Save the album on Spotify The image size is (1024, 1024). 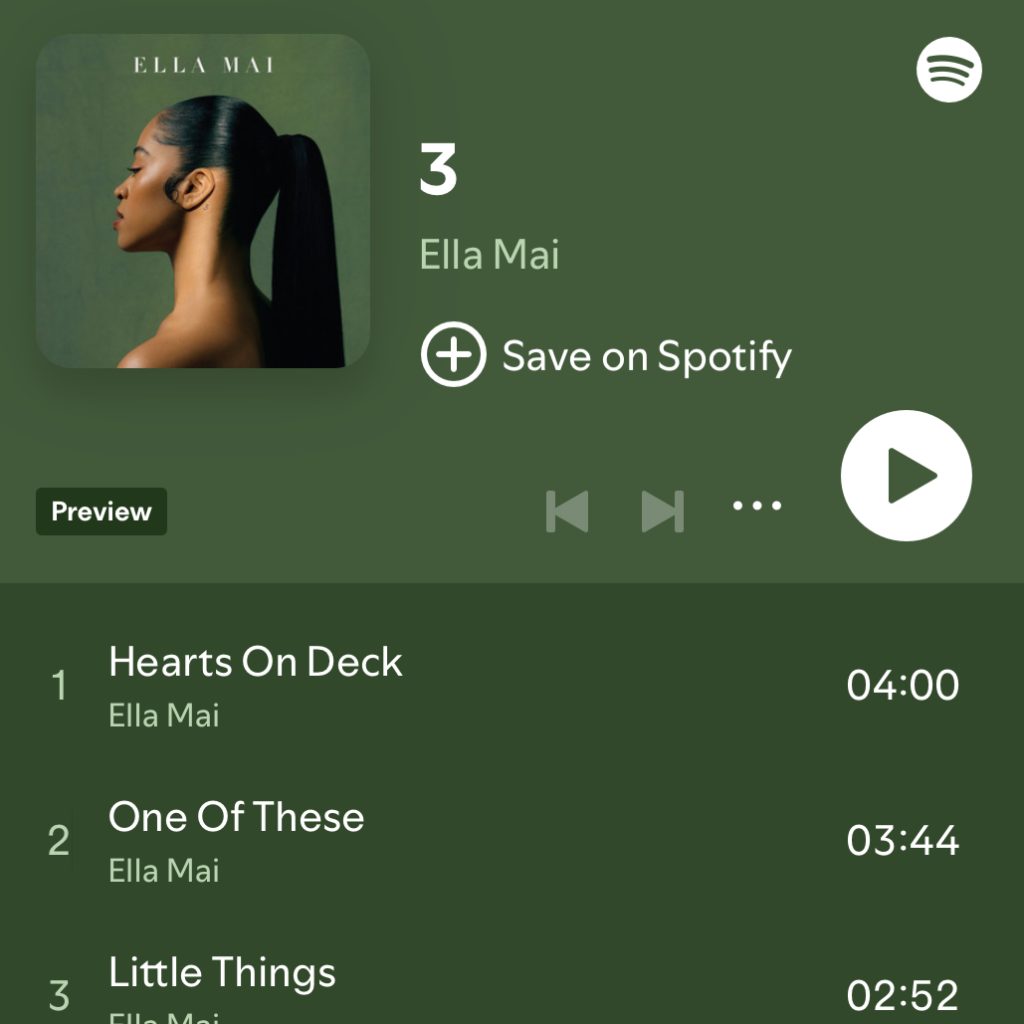pyautogui.click(x=606, y=356)
